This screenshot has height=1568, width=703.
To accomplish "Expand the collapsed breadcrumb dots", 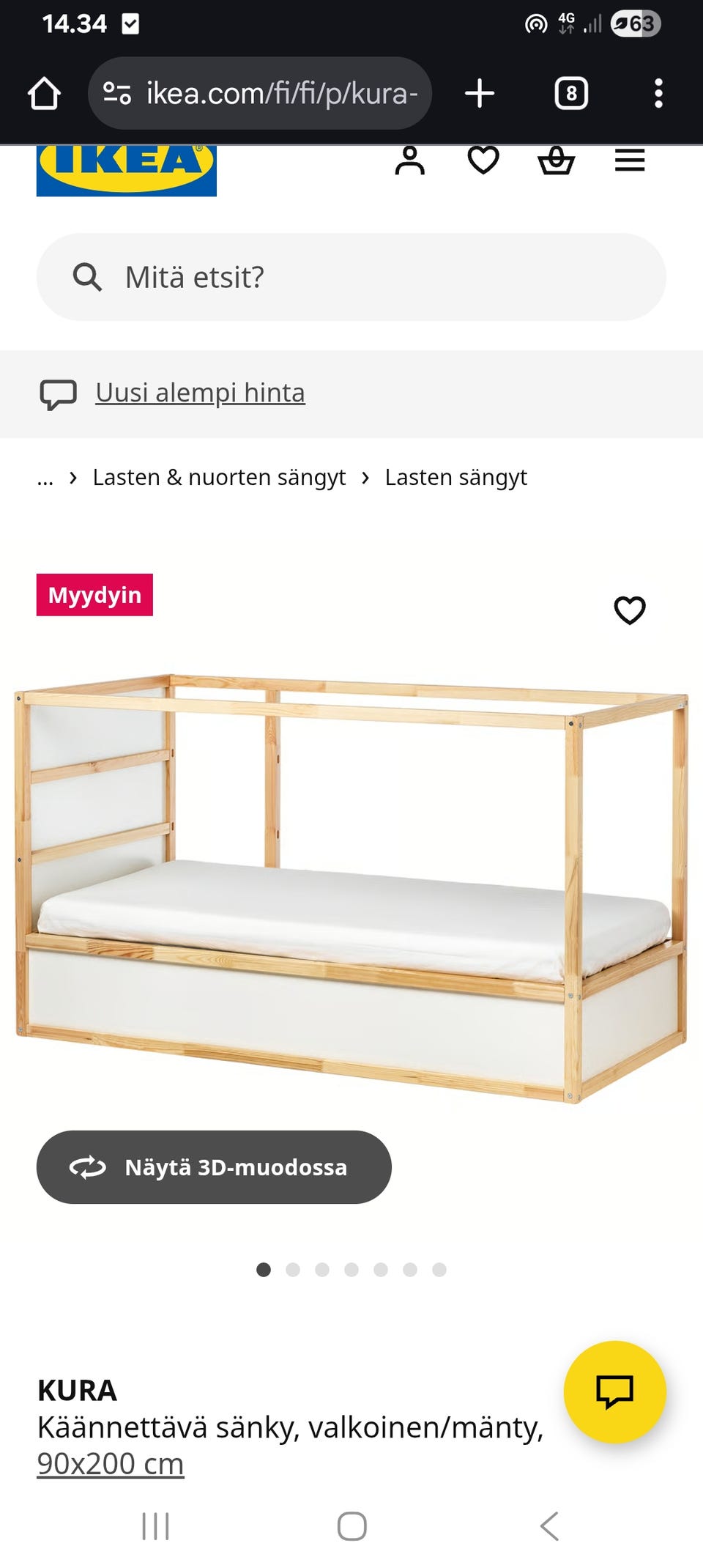I will point(45,478).
